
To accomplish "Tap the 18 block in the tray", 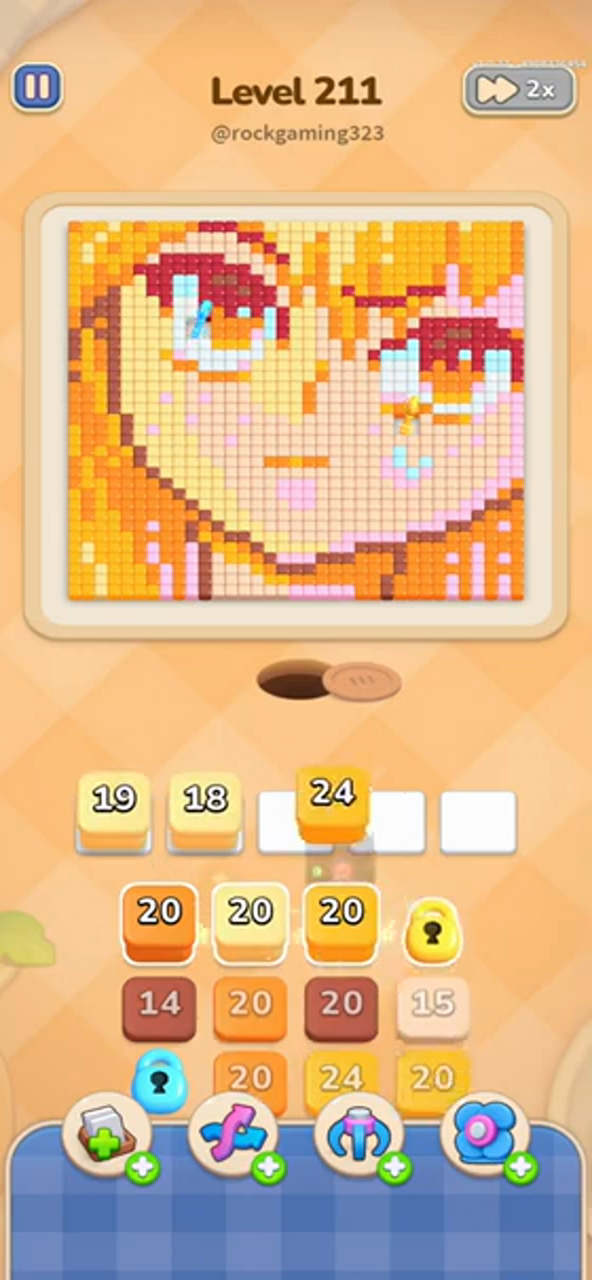I will (205, 810).
